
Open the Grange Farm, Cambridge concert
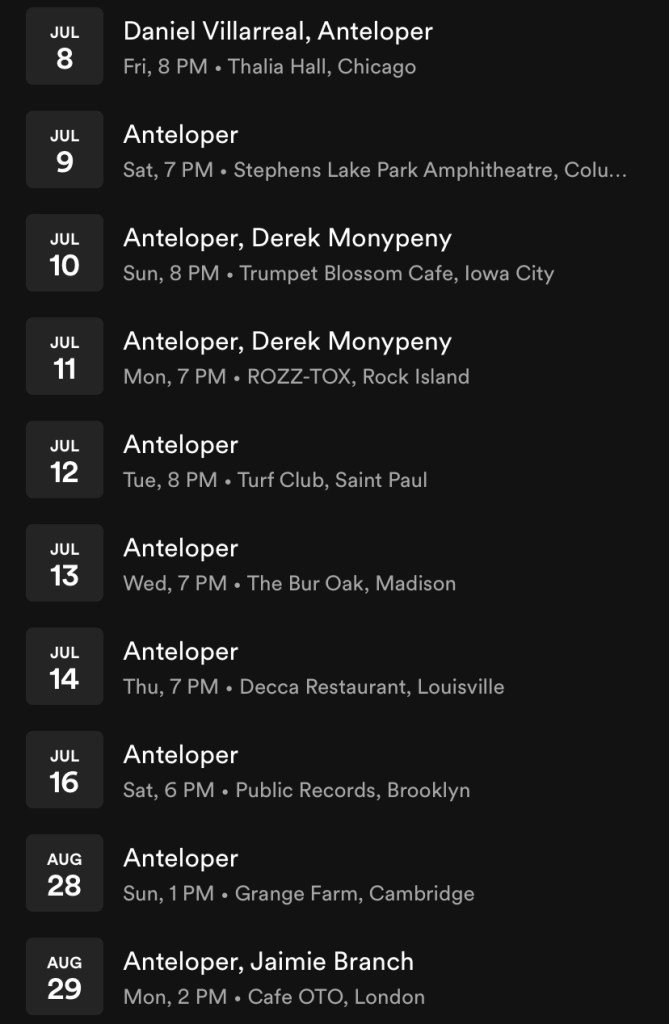(298, 874)
